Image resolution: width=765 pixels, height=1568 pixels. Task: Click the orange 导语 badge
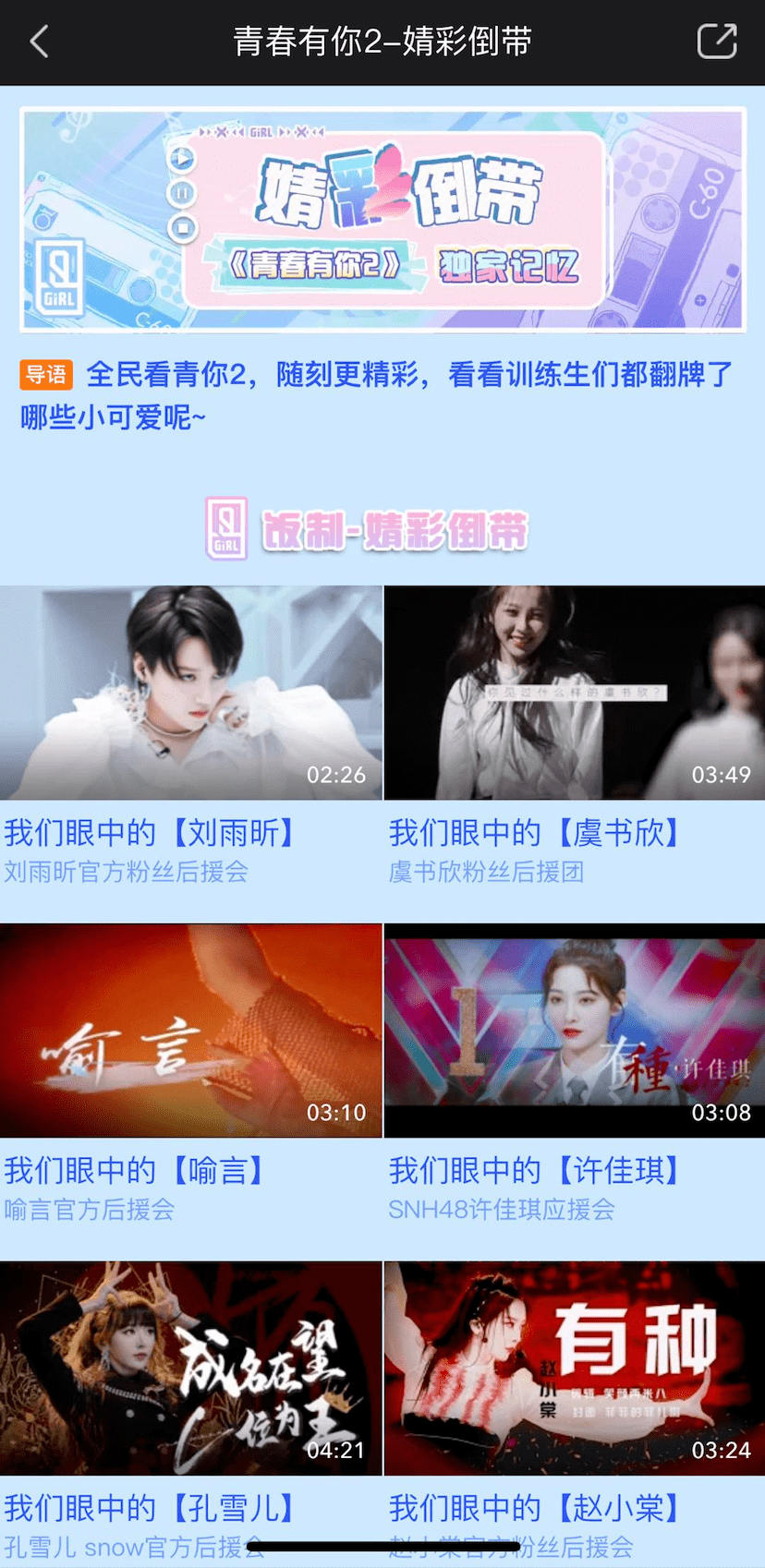coord(47,374)
